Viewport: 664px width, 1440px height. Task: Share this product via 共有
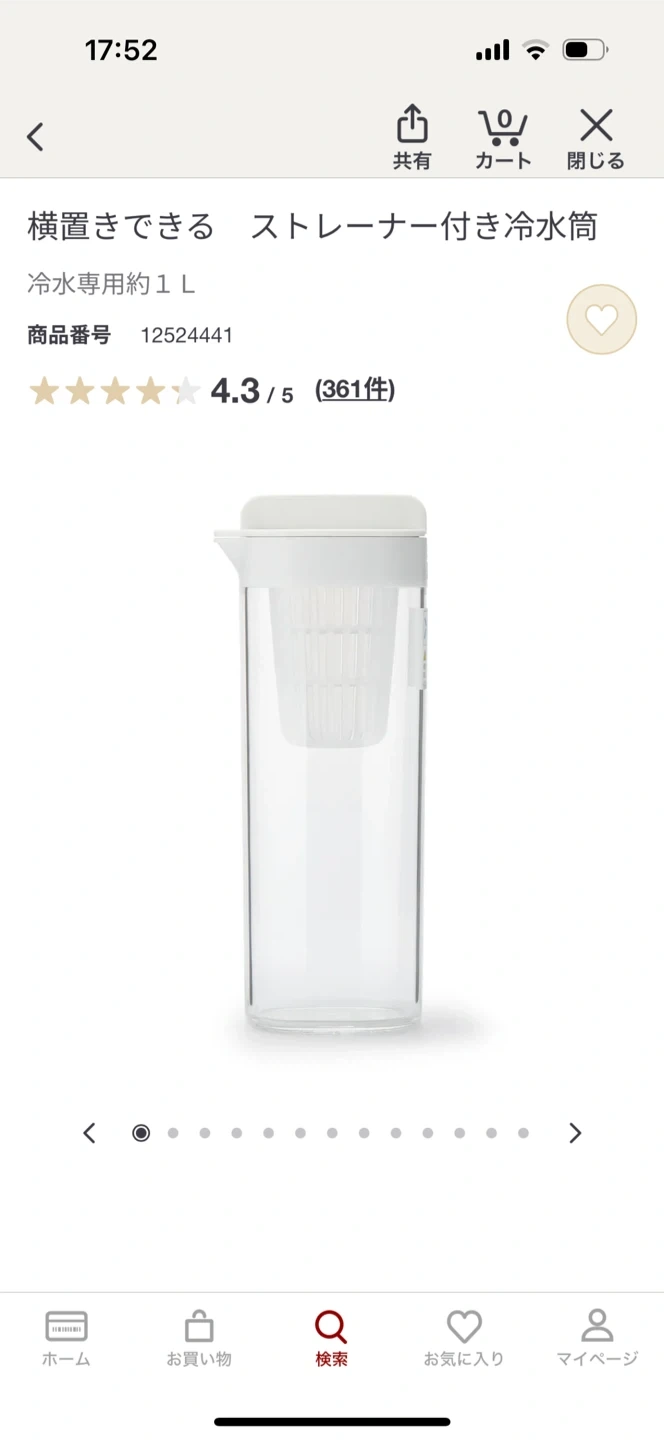(x=412, y=139)
